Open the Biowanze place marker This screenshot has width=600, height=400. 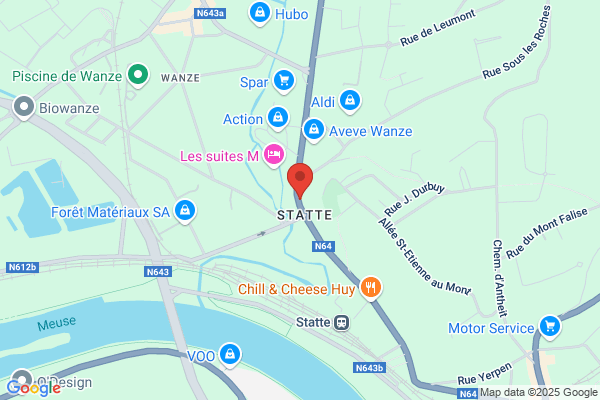(x=24, y=108)
